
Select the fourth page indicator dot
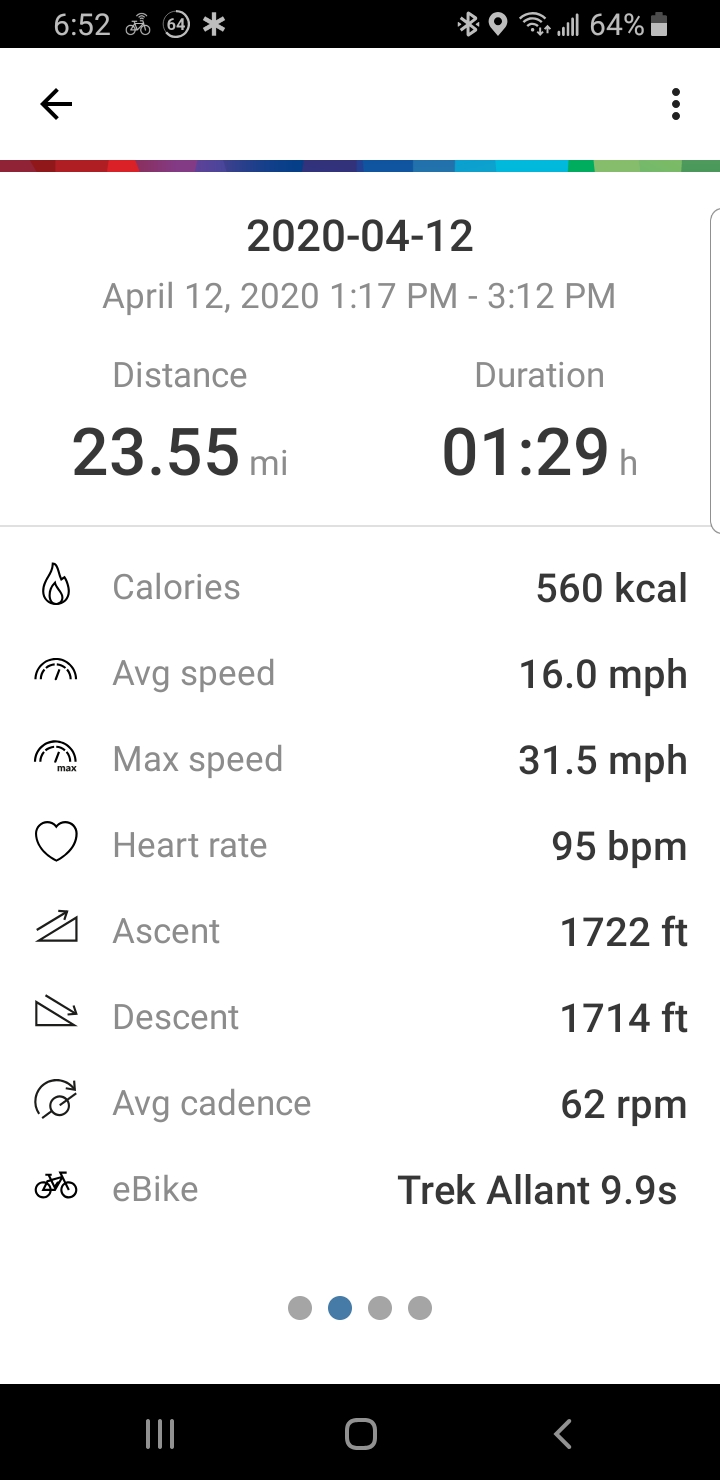420,1308
